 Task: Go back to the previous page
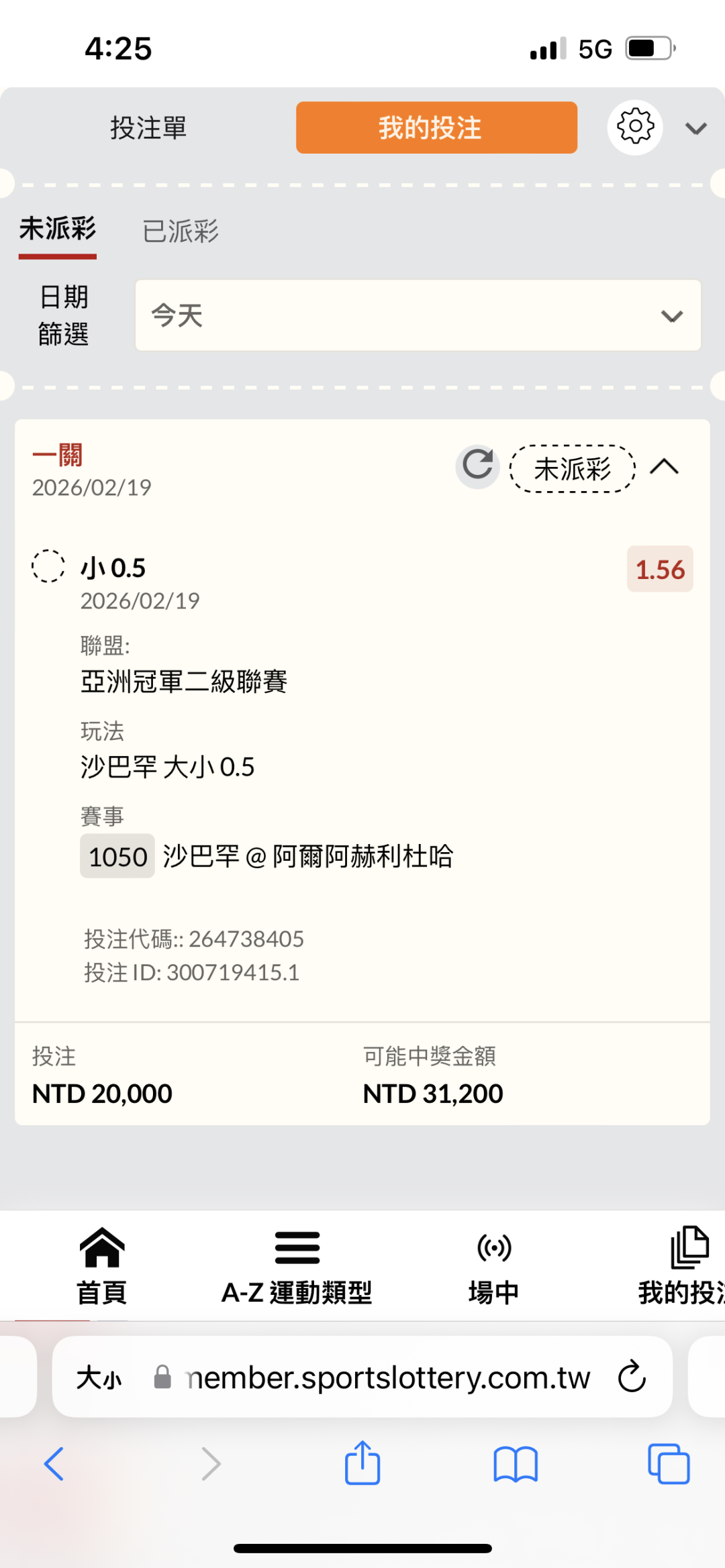coord(54,1463)
